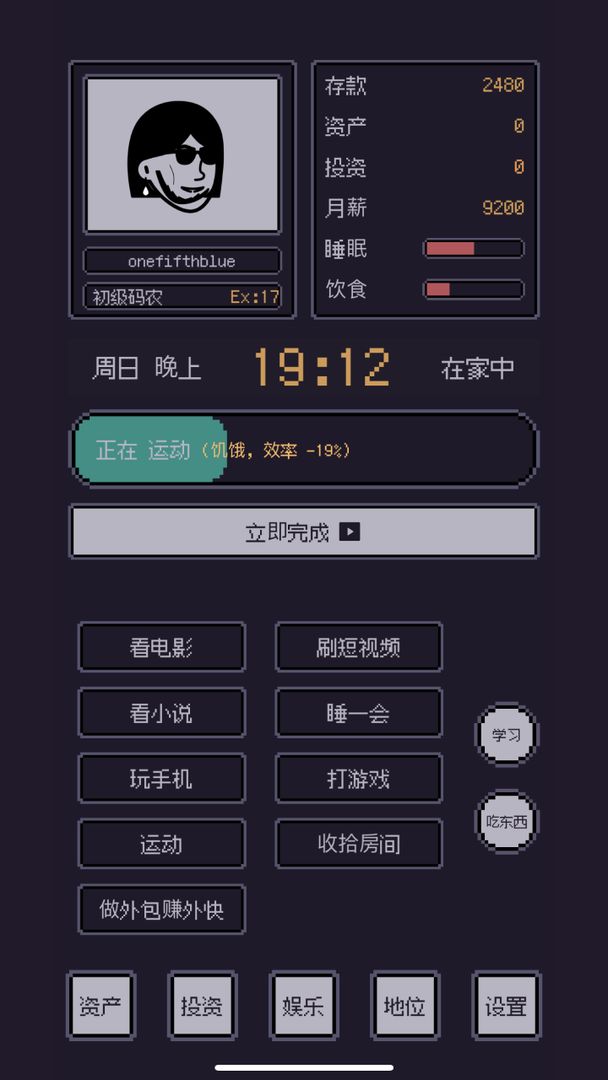The image size is (608, 1080).
Task: Go to the 娱乐 tab
Action: [303, 1006]
